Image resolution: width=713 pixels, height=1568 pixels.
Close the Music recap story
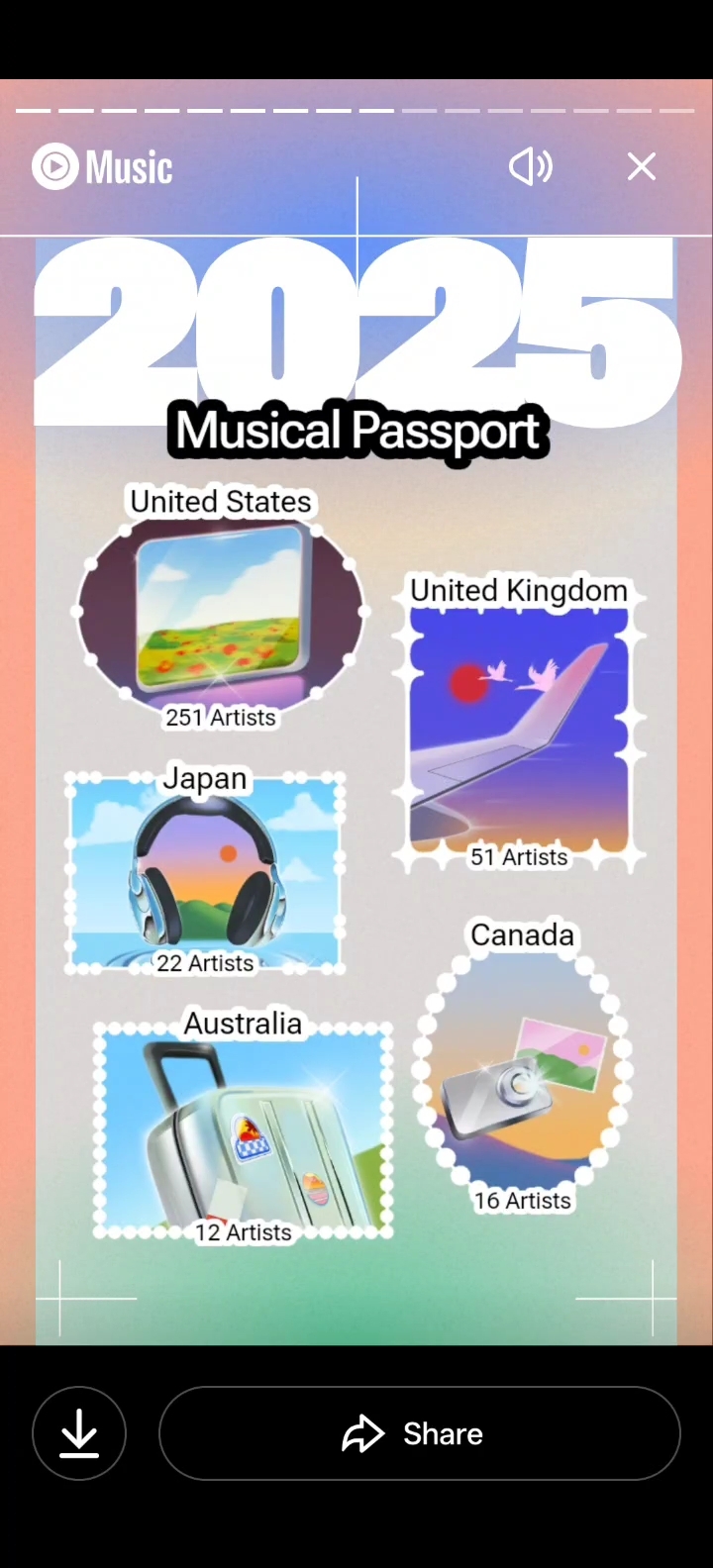642,167
